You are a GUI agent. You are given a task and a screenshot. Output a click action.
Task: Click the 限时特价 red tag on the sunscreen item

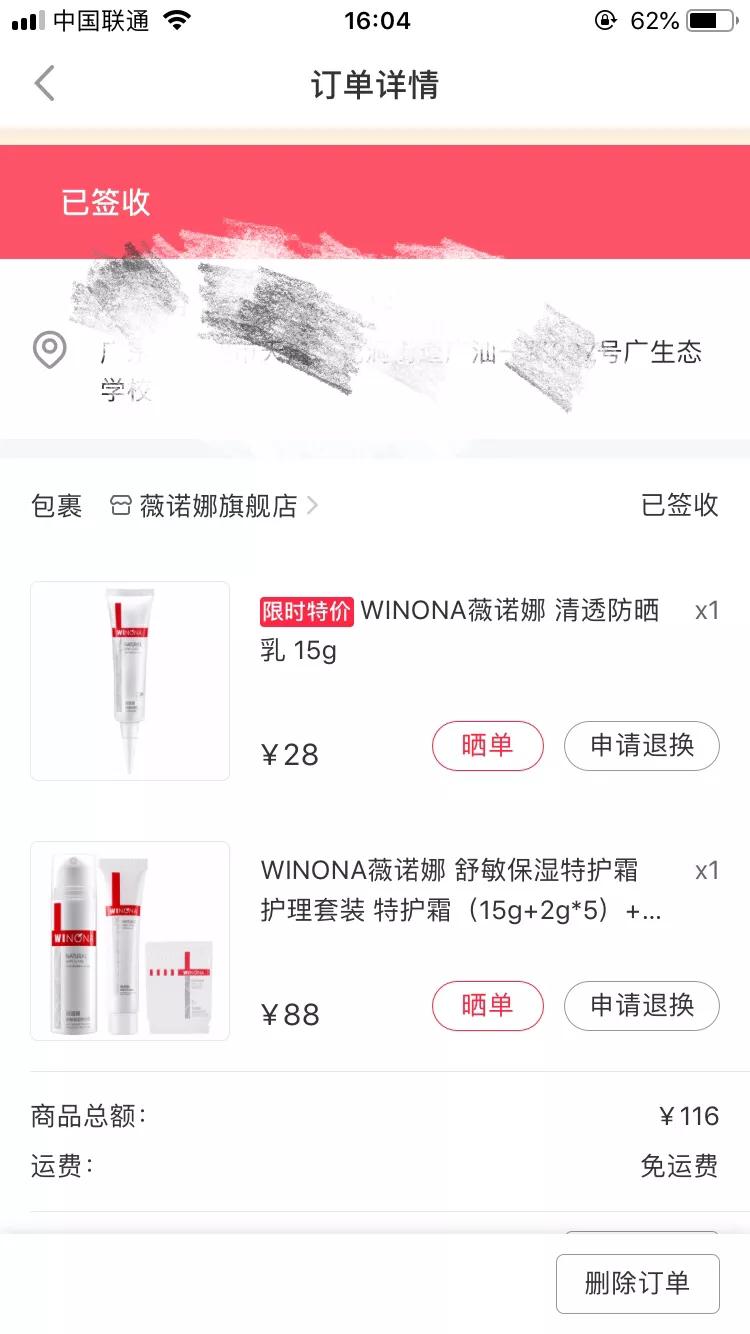click(305, 611)
